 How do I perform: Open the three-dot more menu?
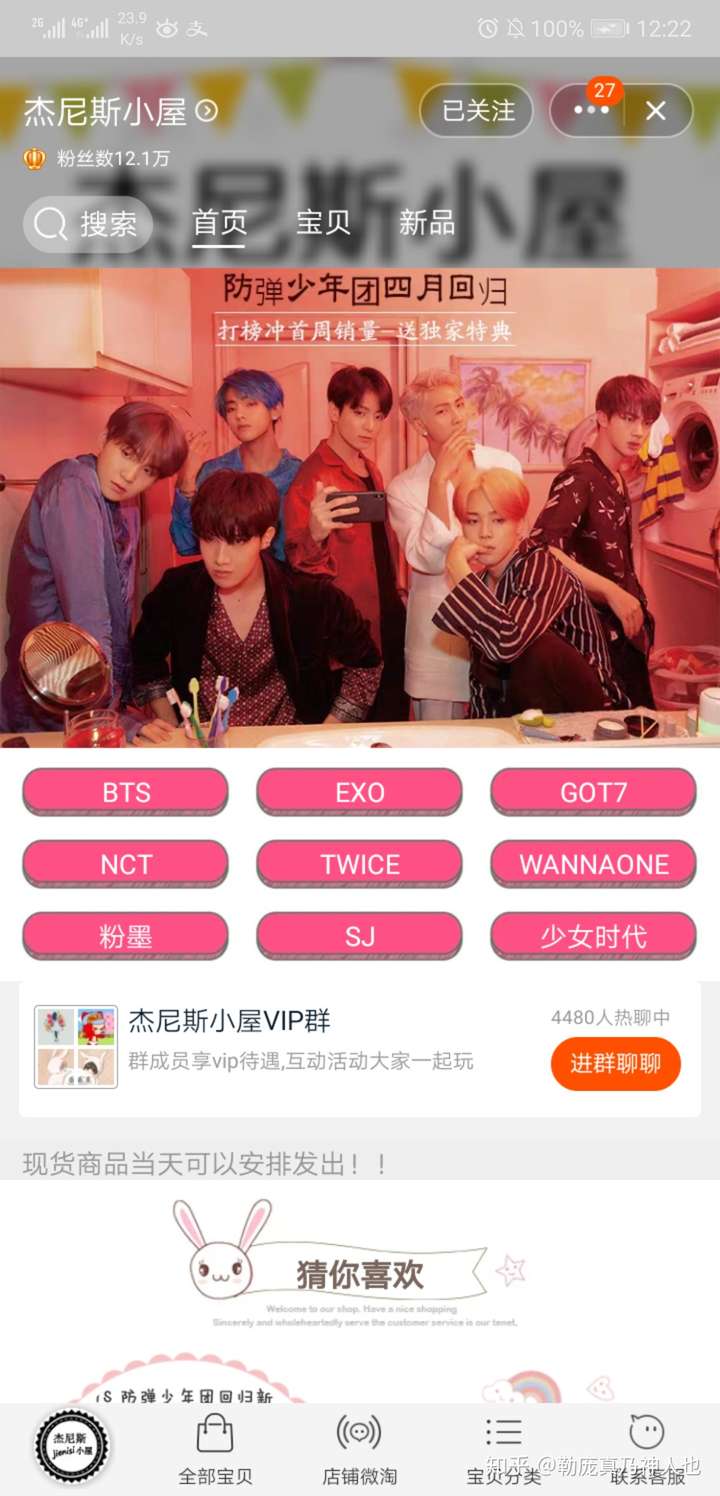click(x=590, y=110)
